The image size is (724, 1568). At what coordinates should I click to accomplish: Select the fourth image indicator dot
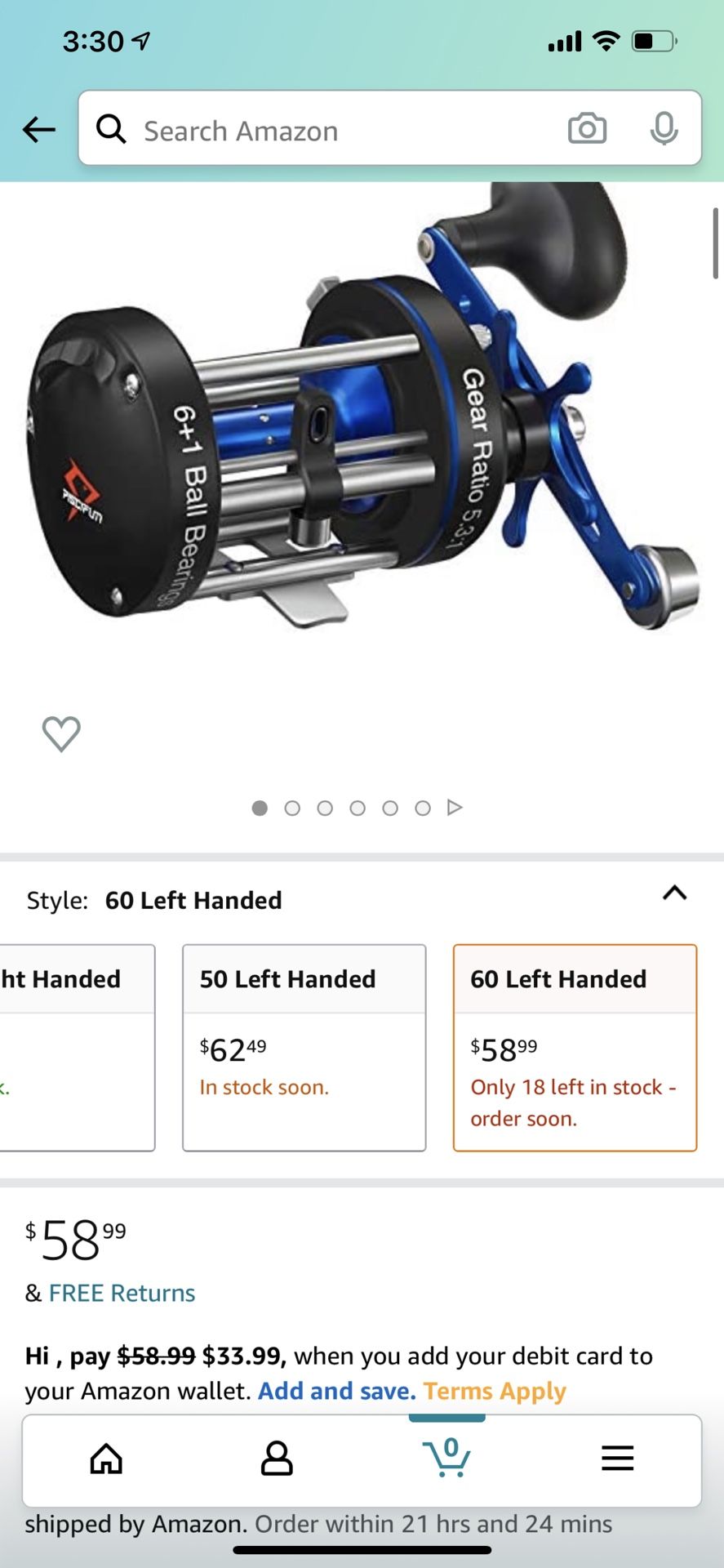[x=358, y=807]
